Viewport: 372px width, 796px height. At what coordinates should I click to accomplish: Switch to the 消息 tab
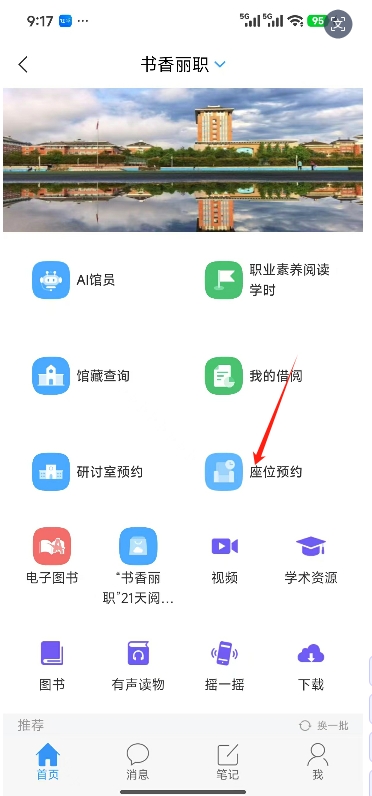click(x=138, y=762)
